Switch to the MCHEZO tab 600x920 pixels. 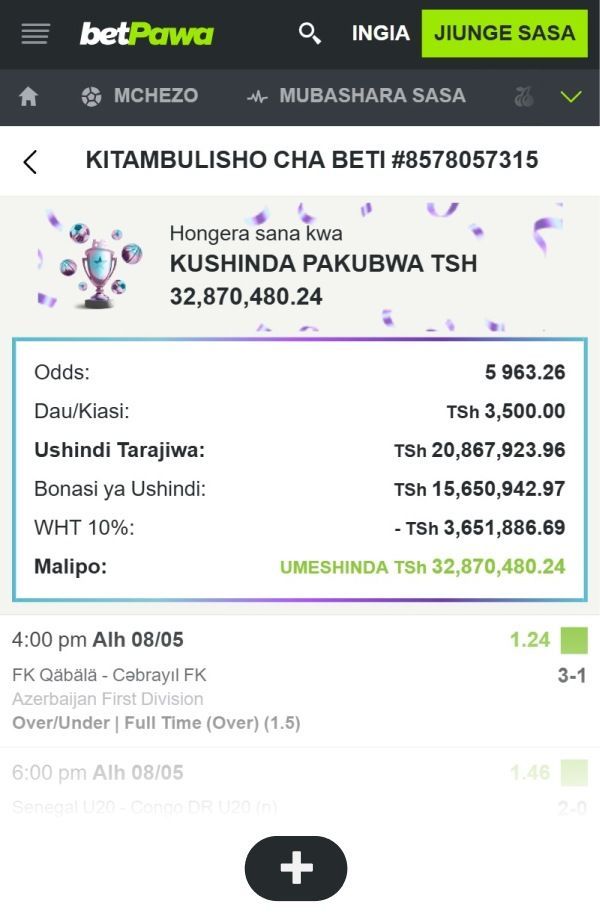pyautogui.click(x=139, y=97)
